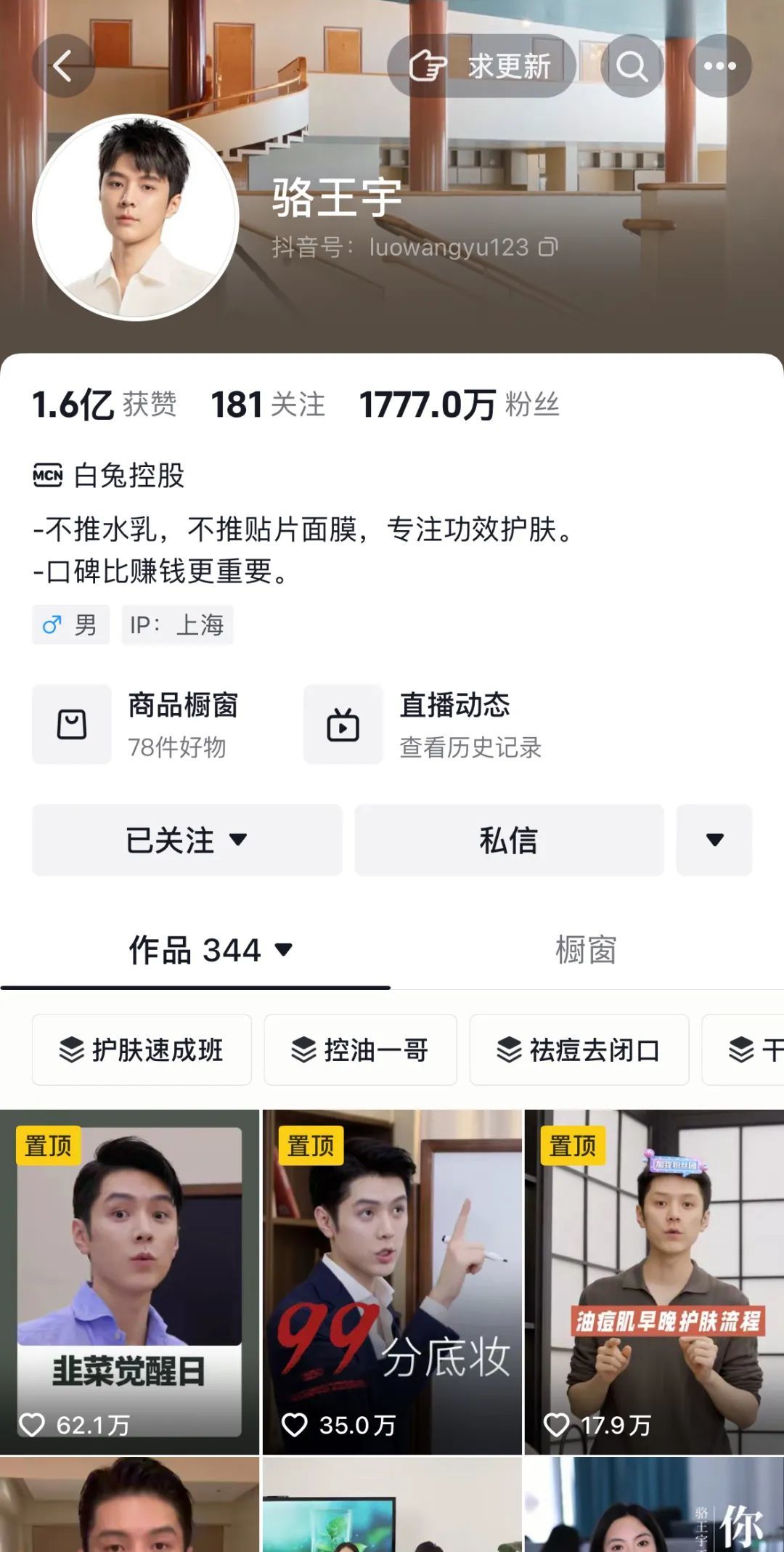Screen dimensions: 784x1552
Task: Open search on this profile
Action: [632, 66]
